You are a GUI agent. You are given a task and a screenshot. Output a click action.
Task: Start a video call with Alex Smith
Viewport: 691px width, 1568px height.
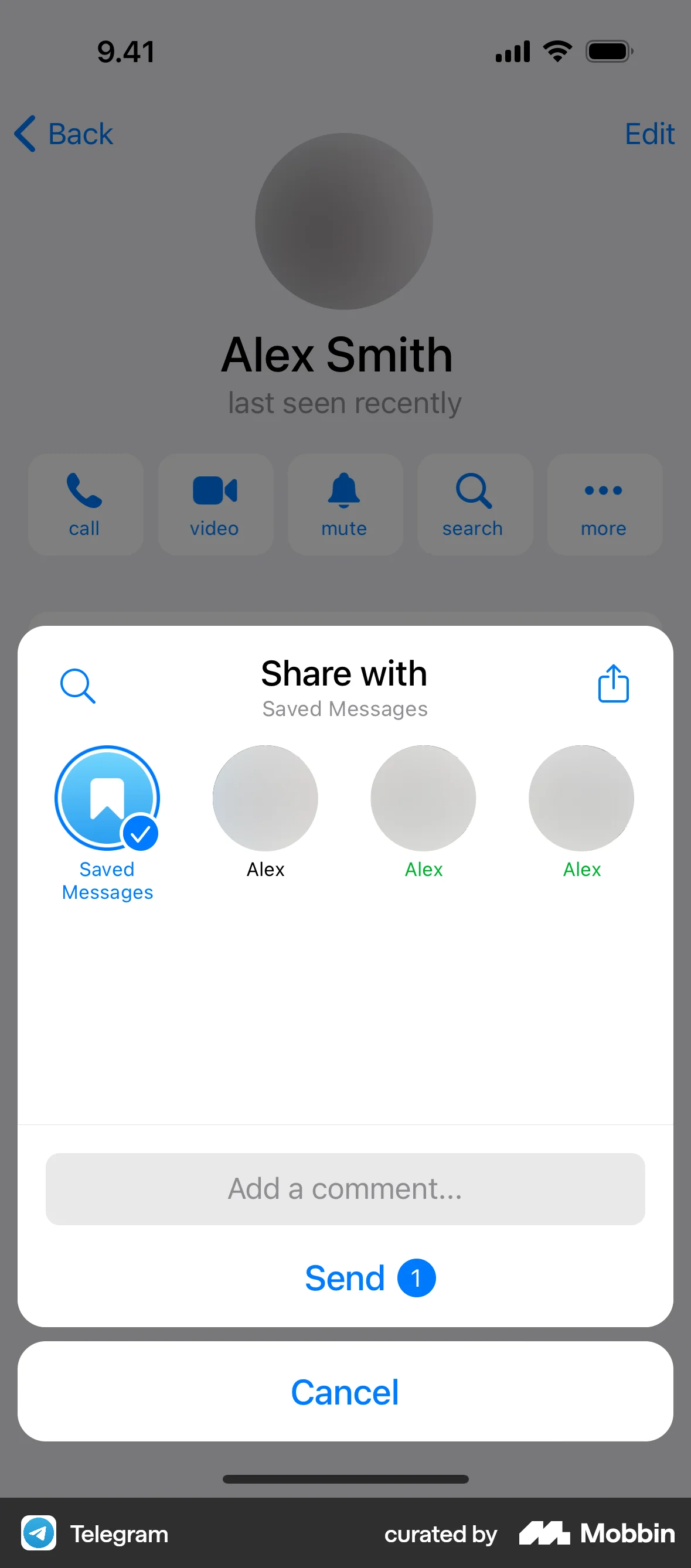215,504
